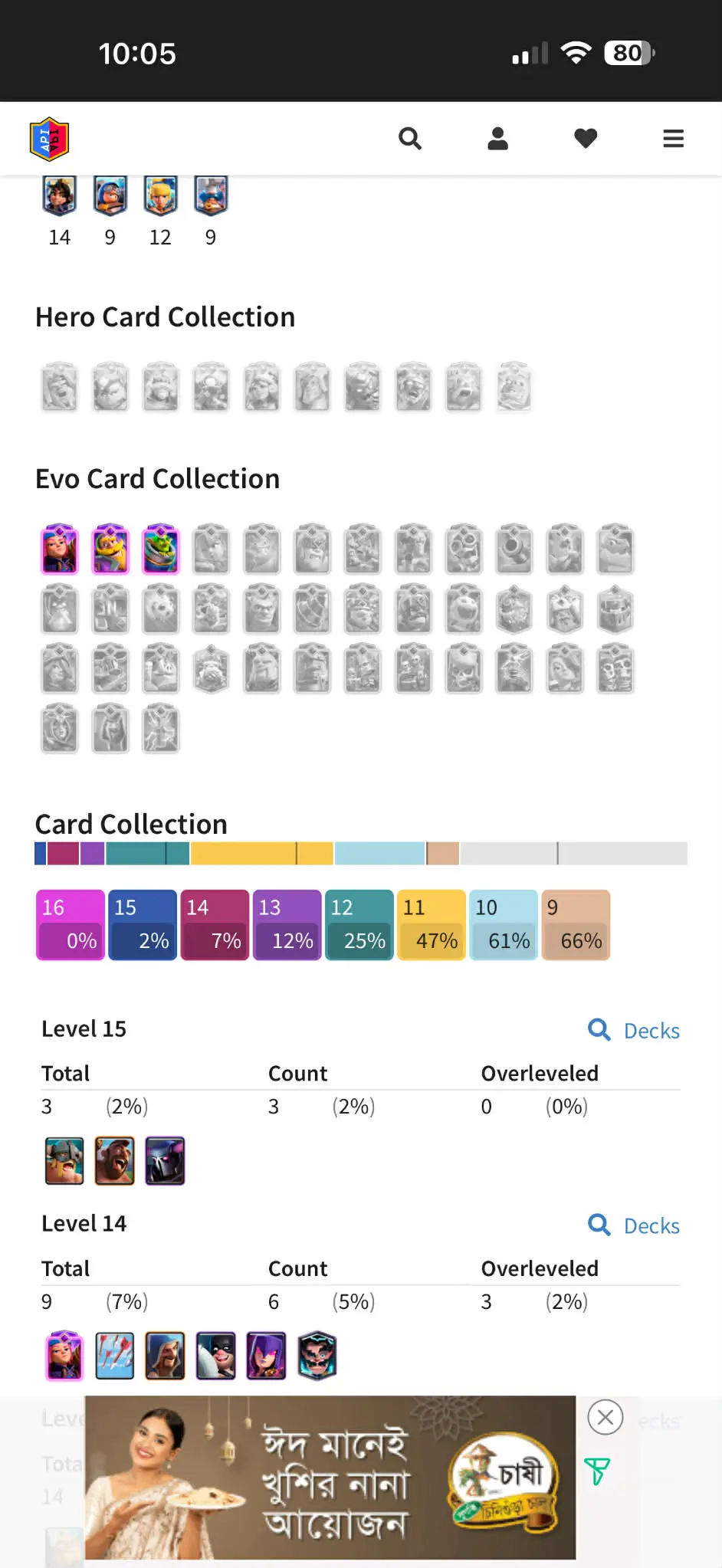Open Decks link for Level 14
The height and width of the screenshot is (1568, 722).
(x=635, y=1225)
